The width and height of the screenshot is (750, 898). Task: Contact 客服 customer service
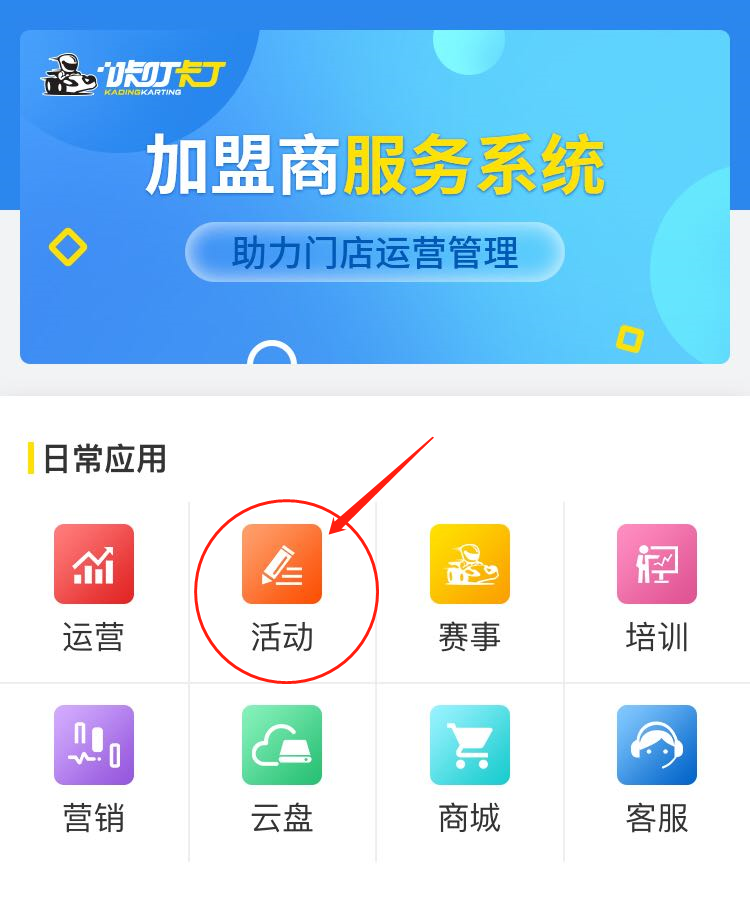[x=656, y=745]
